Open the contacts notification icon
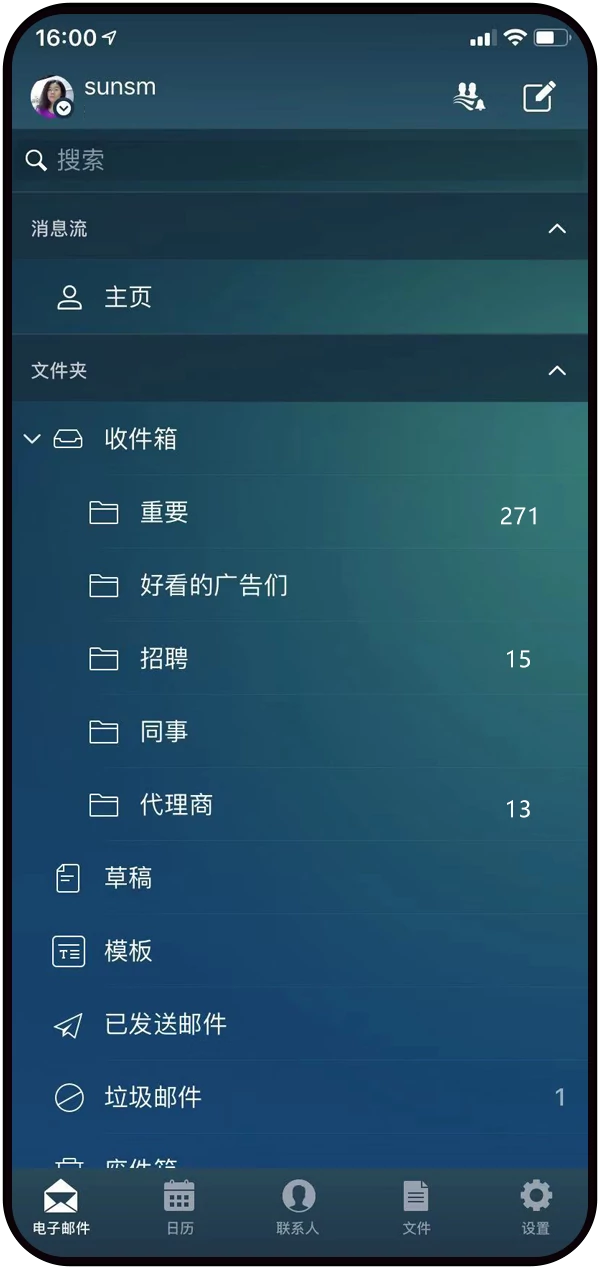The image size is (600, 1269). (469, 97)
